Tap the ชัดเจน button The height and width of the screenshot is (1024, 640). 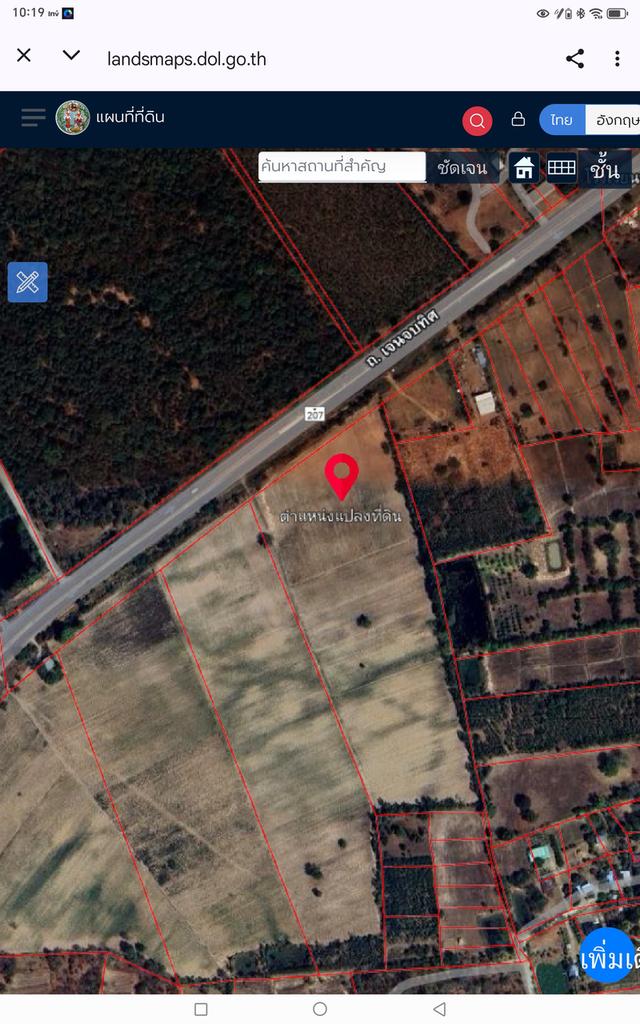(462, 168)
